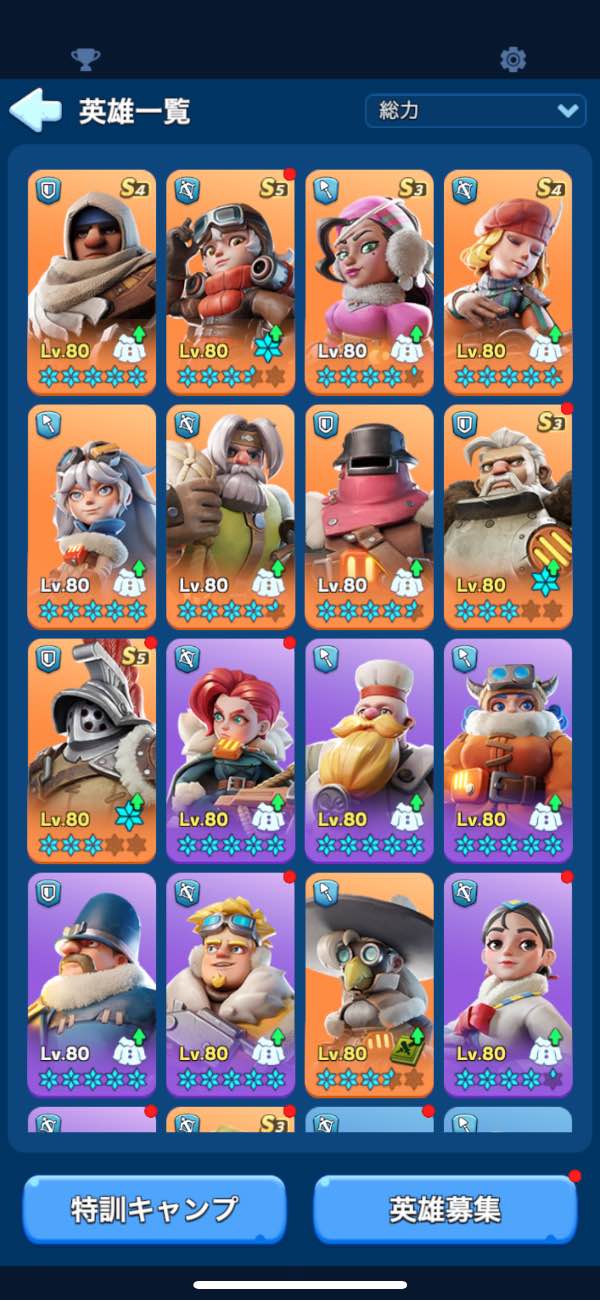Select the hooded hero with S4 badge
Screen dimensions: 600x1300
92,282
